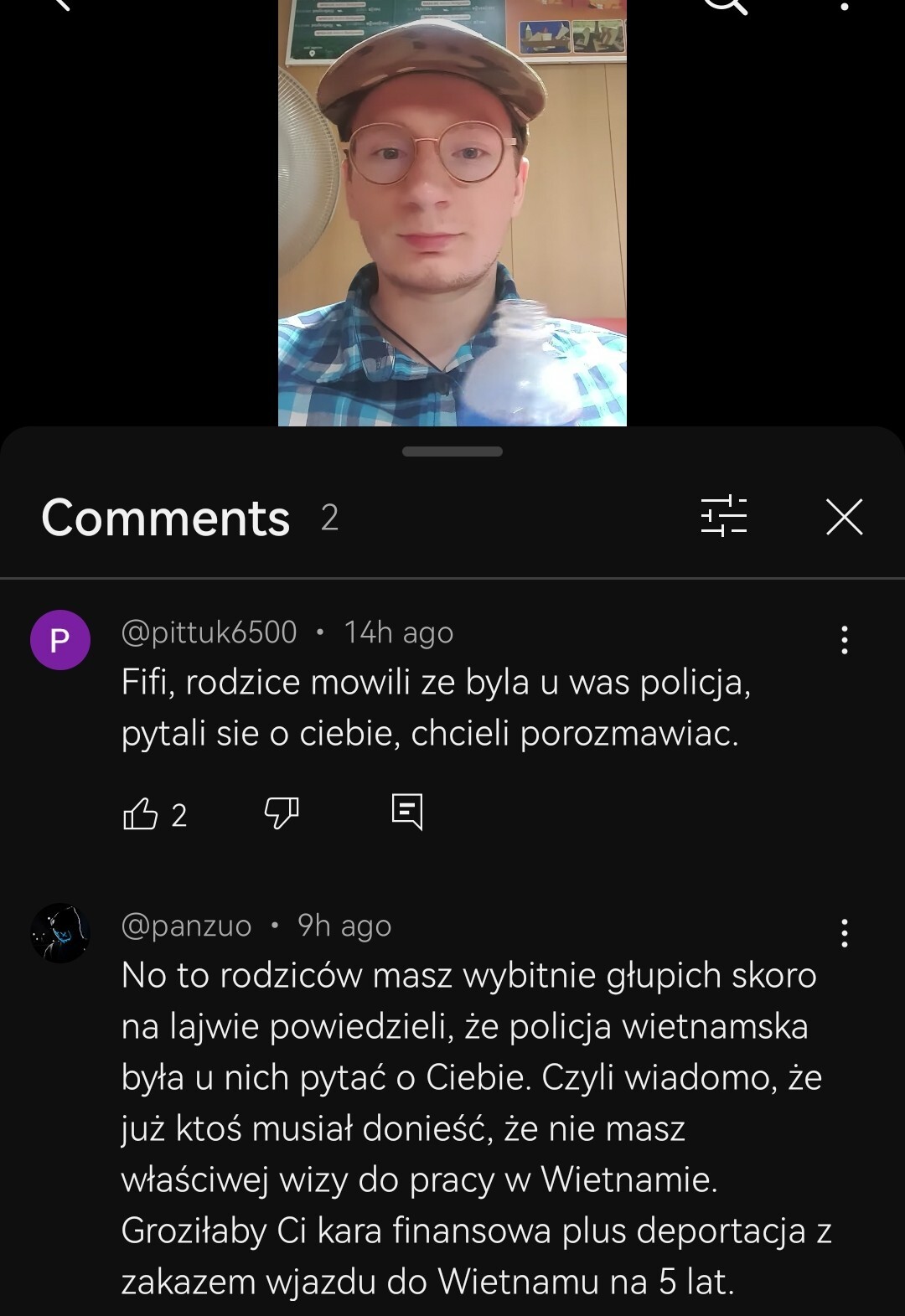Screen dimensions: 905x1316
Task: Open @panzuo profile avatar
Action: point(60,932)
